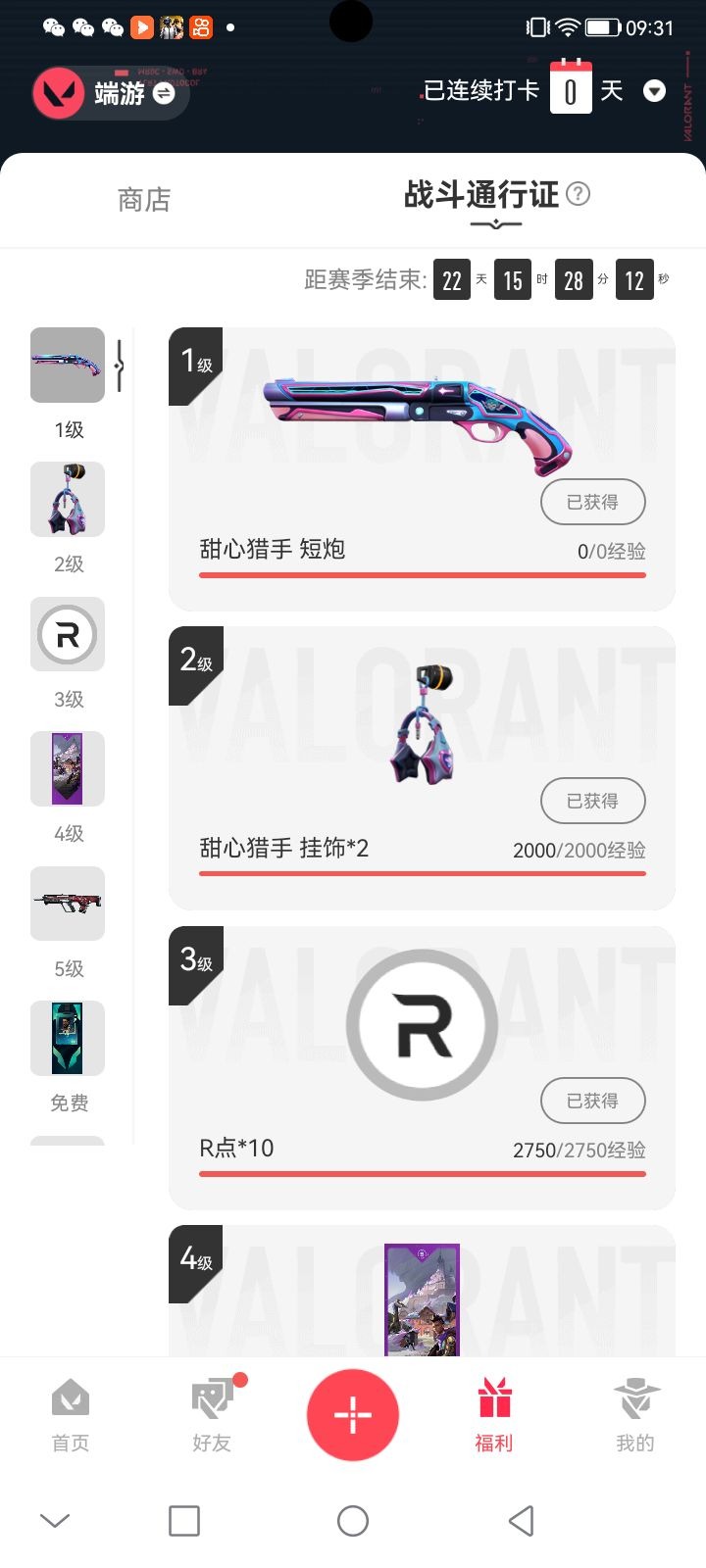Go back using the system back button
This screenshot has height=1568, width=706.
coord(522,1521)
